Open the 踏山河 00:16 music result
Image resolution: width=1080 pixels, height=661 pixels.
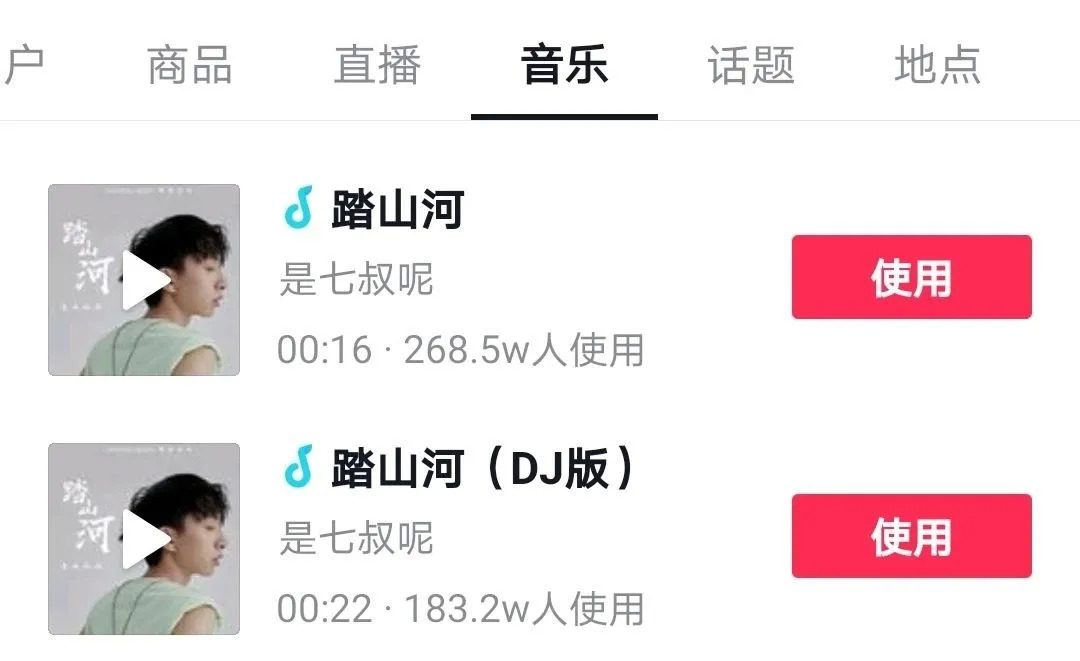point(540,280)
